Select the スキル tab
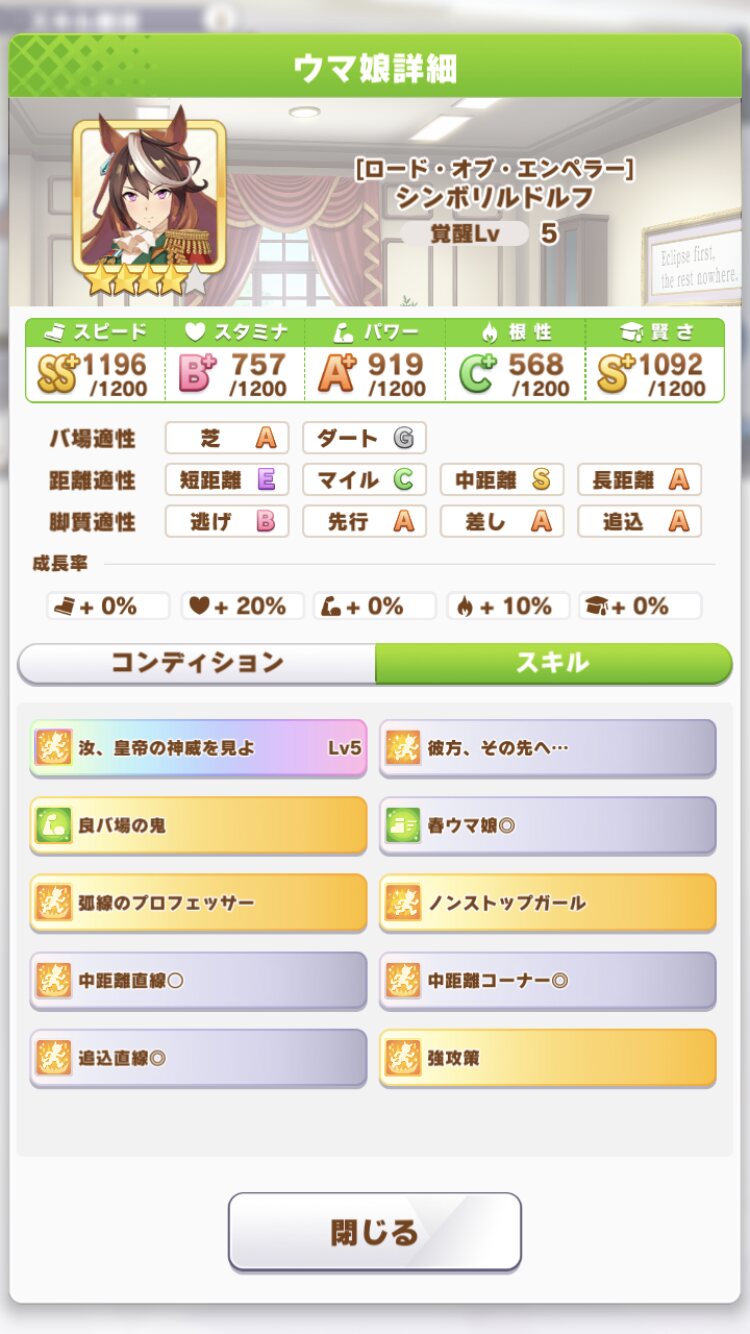Image resolution: width=750 pixels, height=1334 pixels. (553, 663)
